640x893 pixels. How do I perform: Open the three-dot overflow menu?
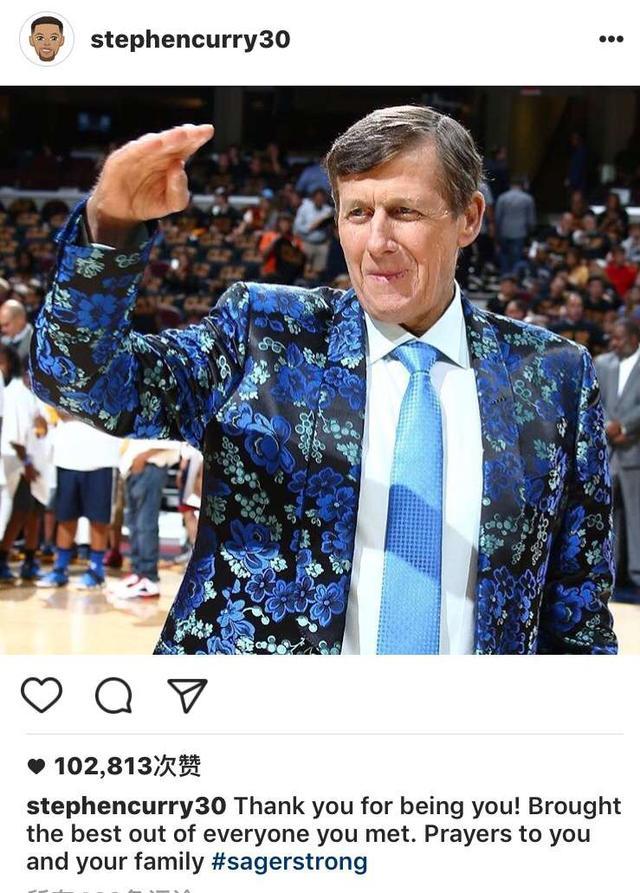pos(610,39)
